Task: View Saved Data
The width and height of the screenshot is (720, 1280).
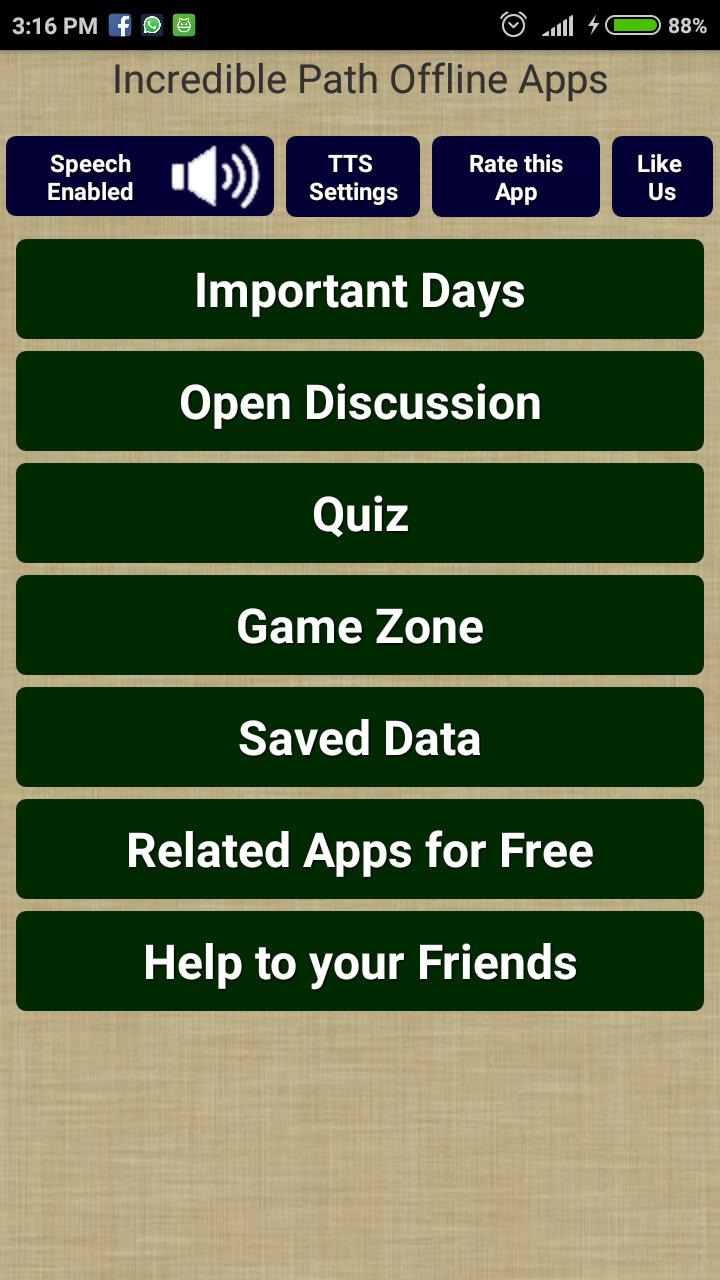Action: 360,737
